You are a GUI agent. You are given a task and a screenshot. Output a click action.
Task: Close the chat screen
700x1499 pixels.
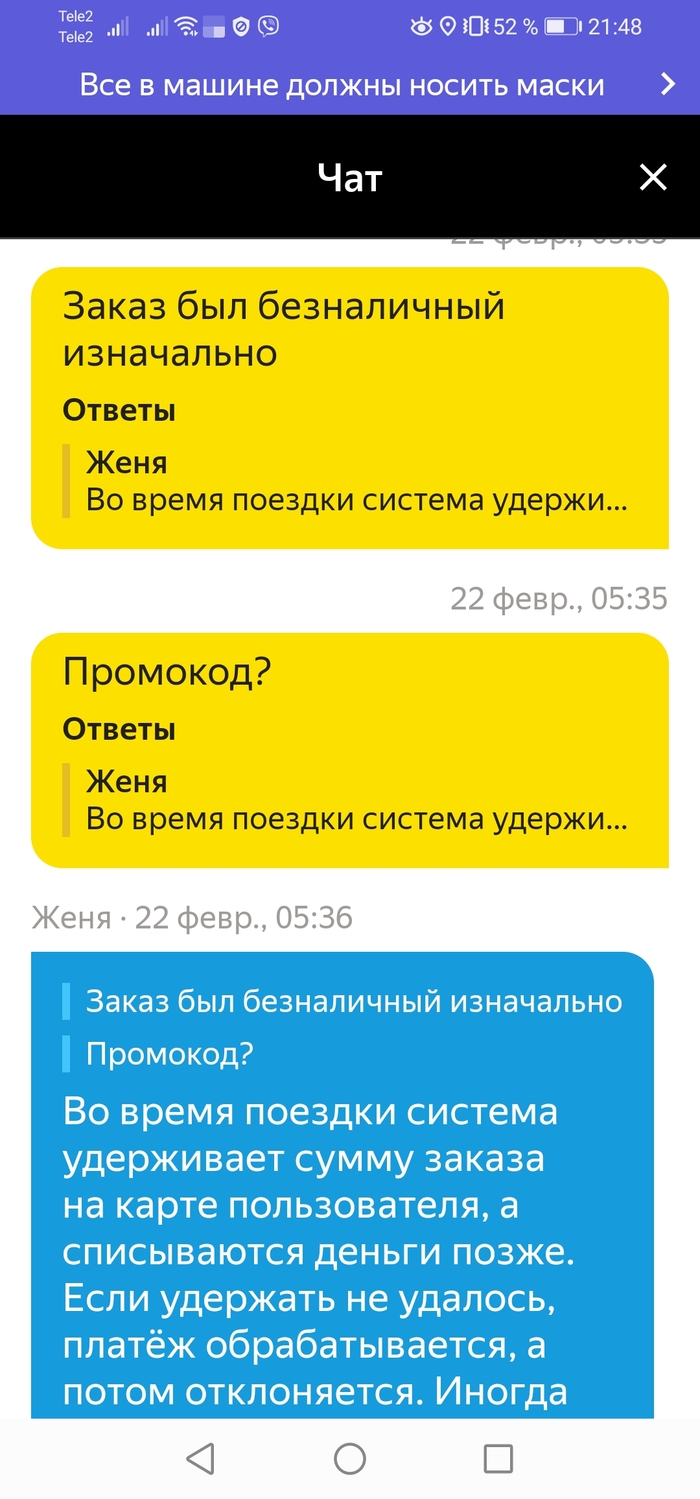click(653, 178)
